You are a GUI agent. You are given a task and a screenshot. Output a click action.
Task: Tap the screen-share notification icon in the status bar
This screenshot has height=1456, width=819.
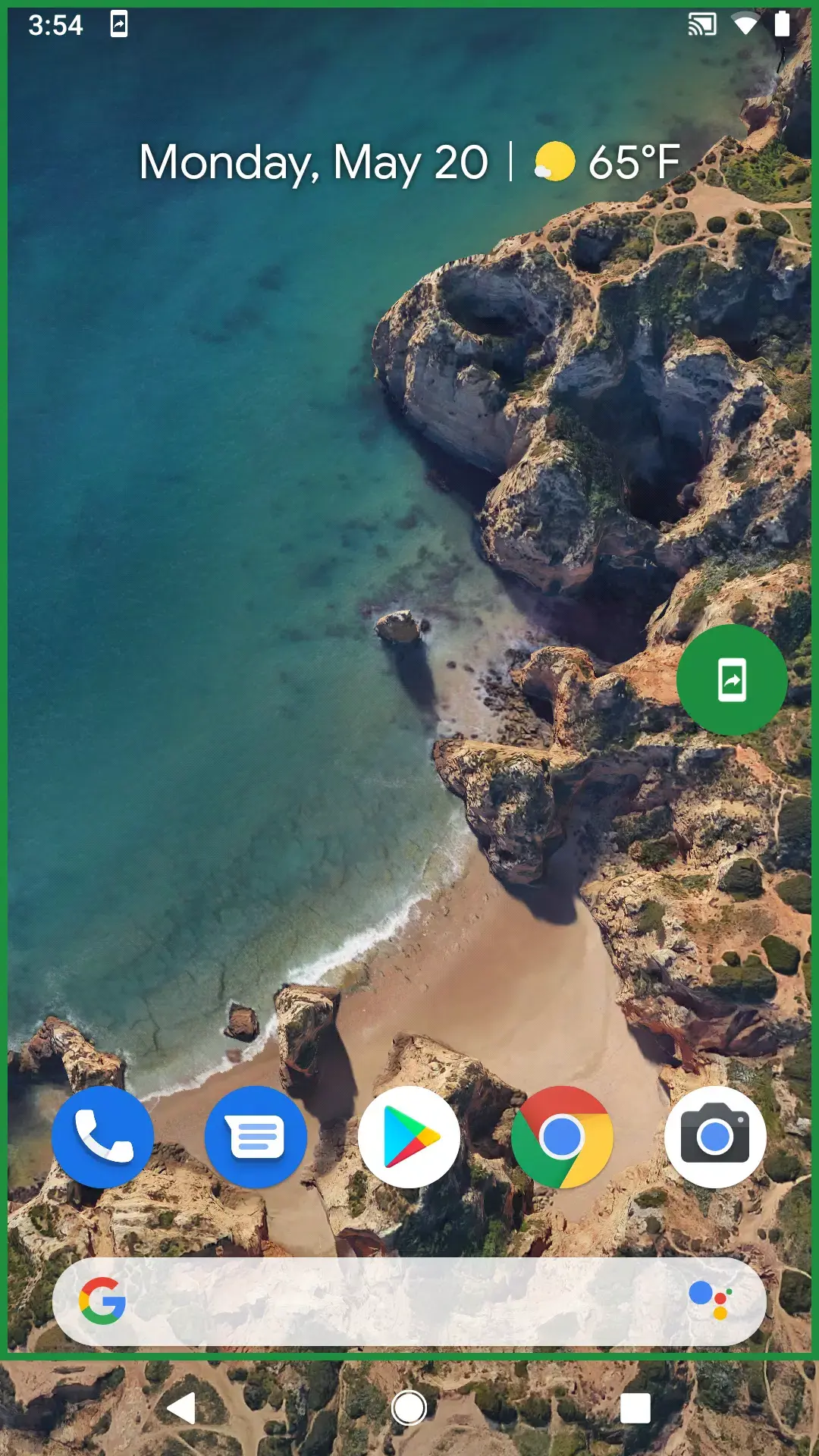[x=121, y=24]
